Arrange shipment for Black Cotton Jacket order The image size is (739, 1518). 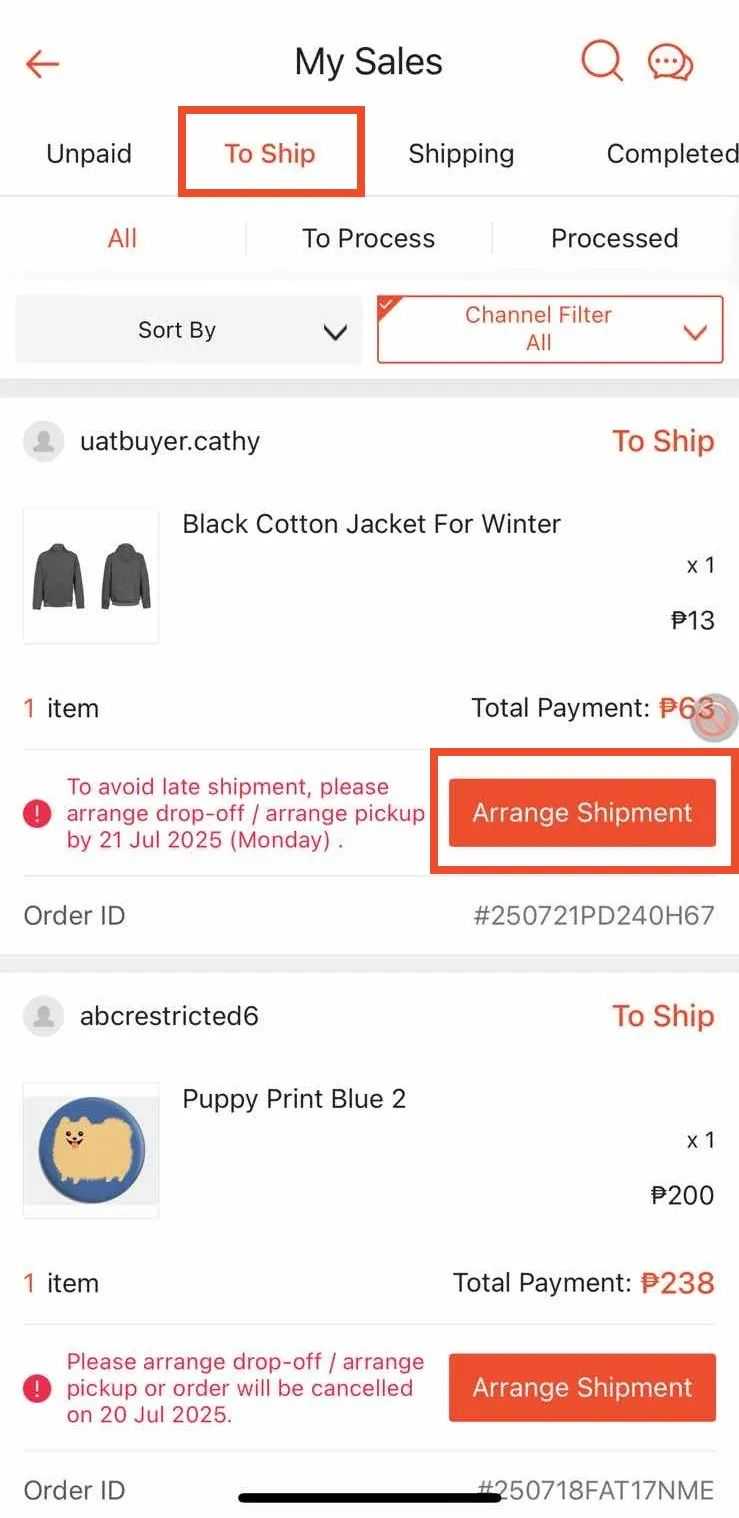(582, 813)
